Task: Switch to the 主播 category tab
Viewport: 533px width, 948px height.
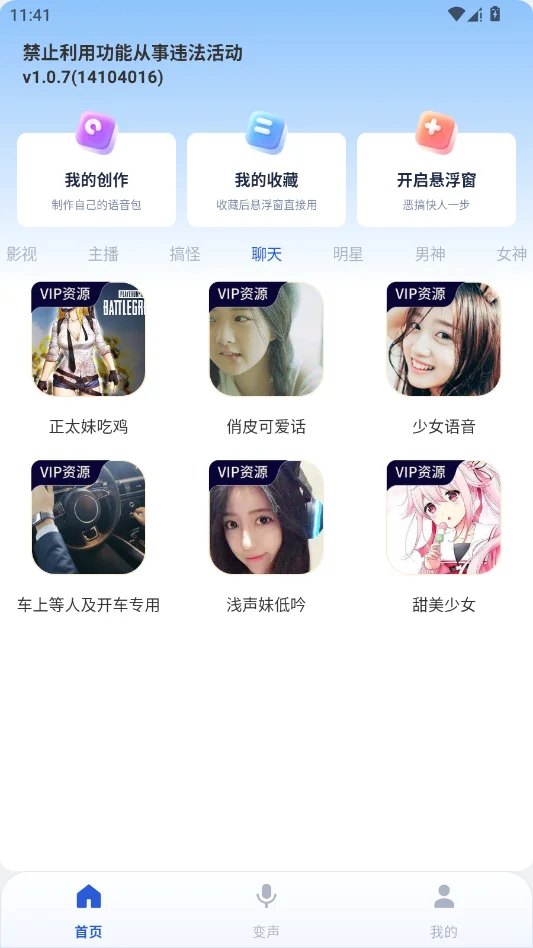Action: (103, 255)
